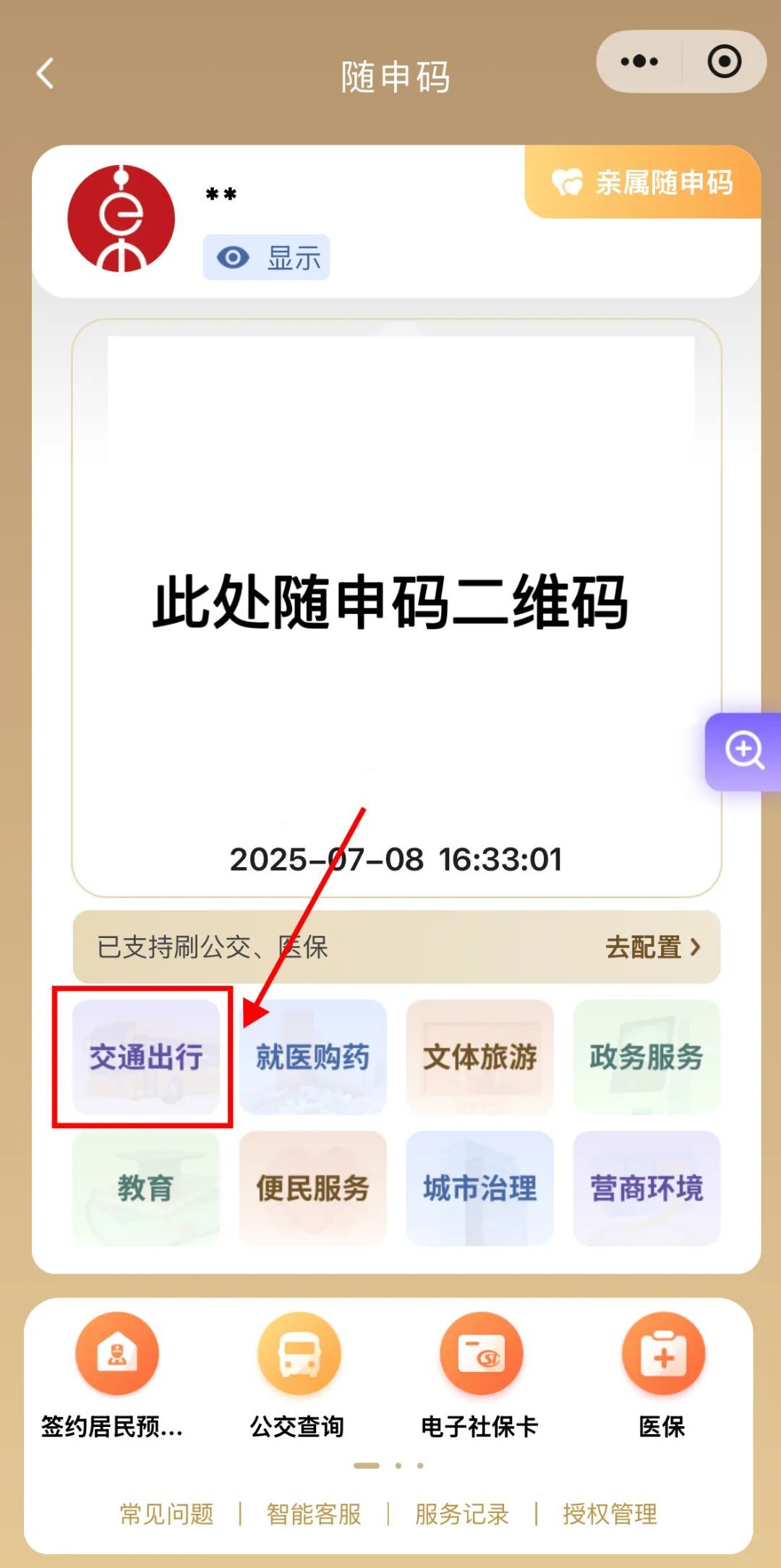Enlarge the code with the magnifier button

743,751
